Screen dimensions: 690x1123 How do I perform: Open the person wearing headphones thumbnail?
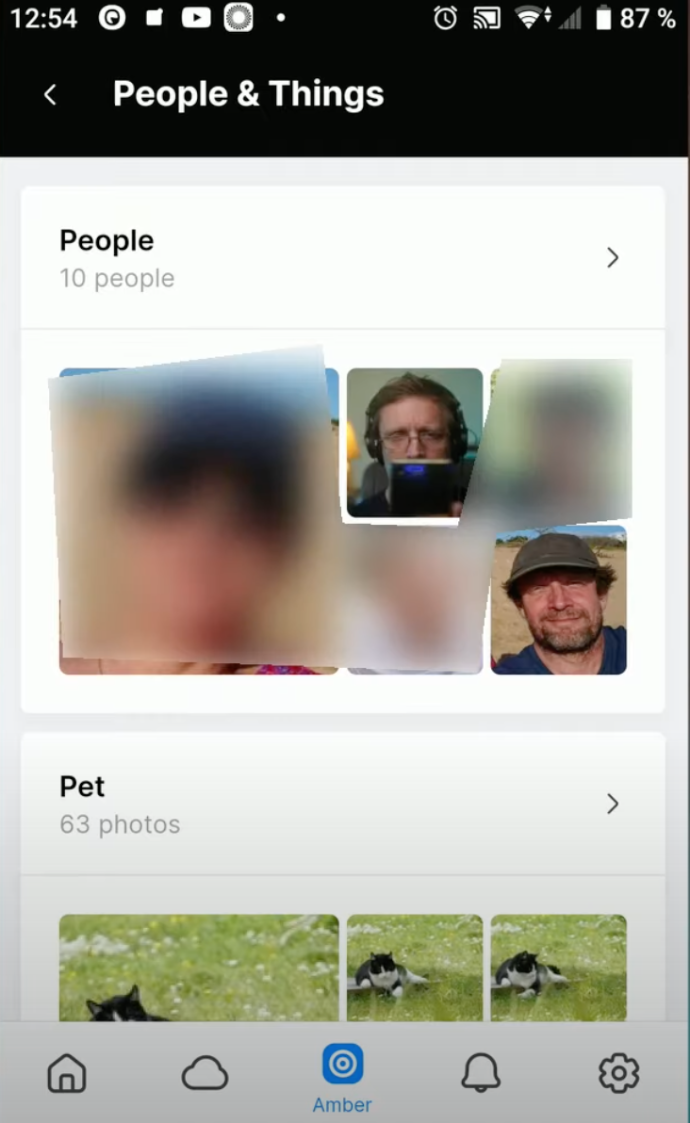(x=414, y=440)
